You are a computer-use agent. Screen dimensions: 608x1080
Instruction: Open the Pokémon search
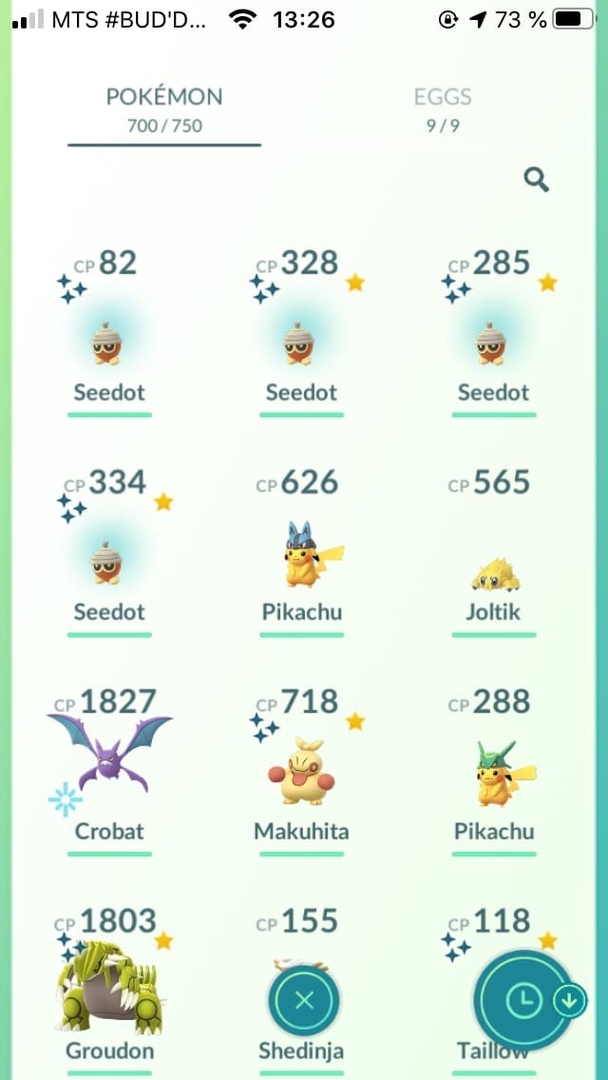(537, 180)
